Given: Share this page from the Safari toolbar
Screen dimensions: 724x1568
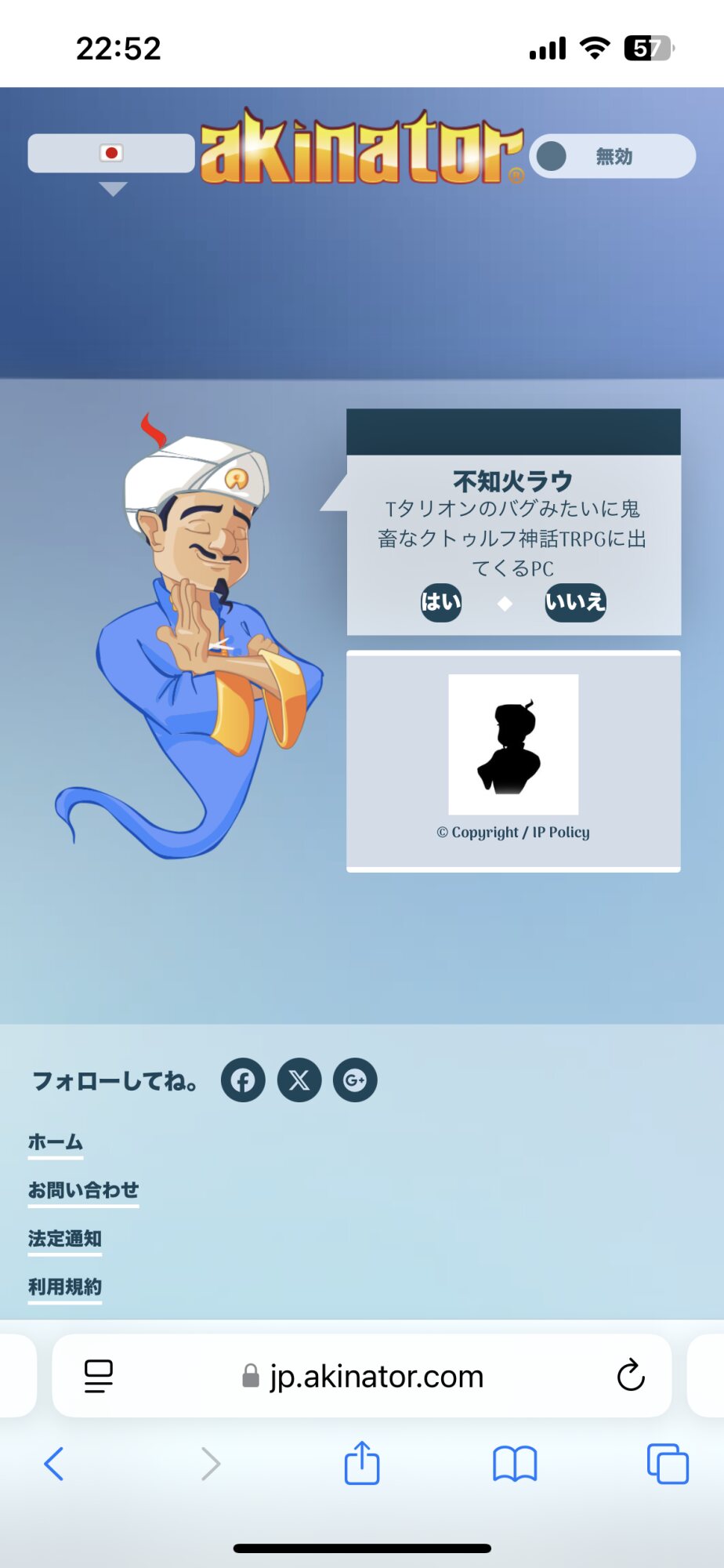Looking at the screenshot, I should tap(362, 1462).
